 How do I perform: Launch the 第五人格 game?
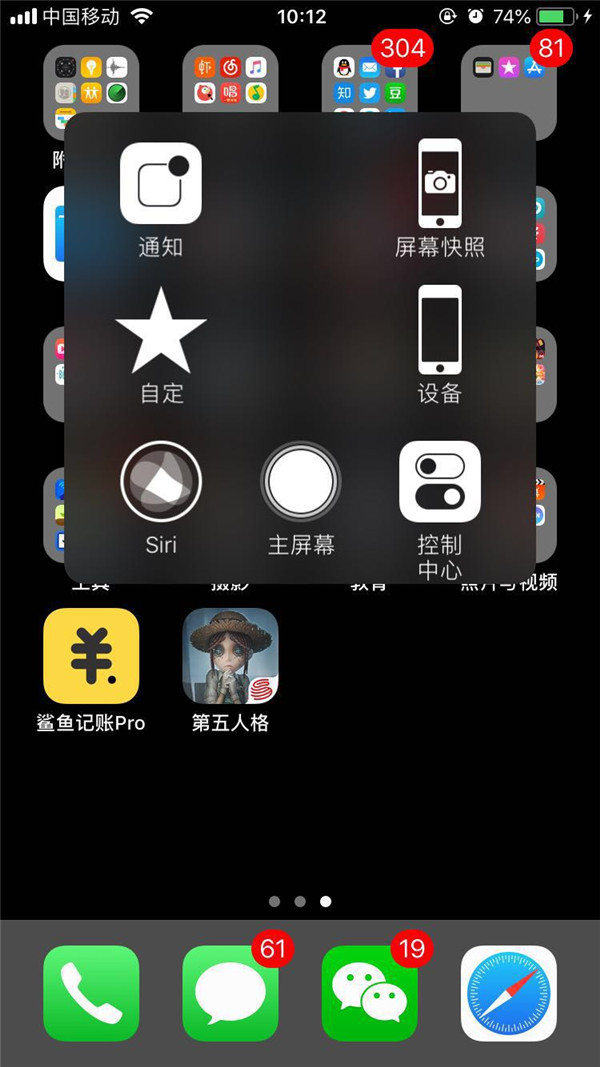[x=230, y=656]
